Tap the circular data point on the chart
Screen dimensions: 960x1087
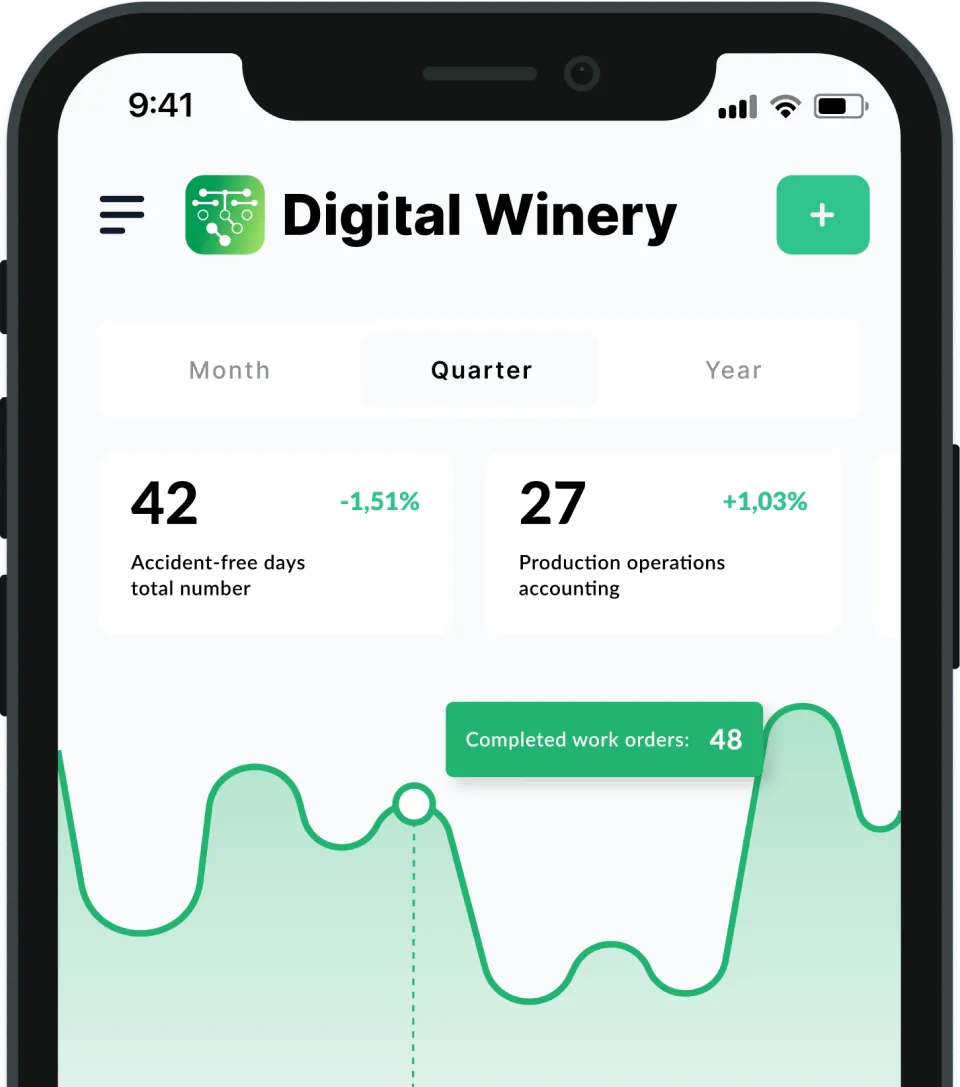[x=413, y=804]
